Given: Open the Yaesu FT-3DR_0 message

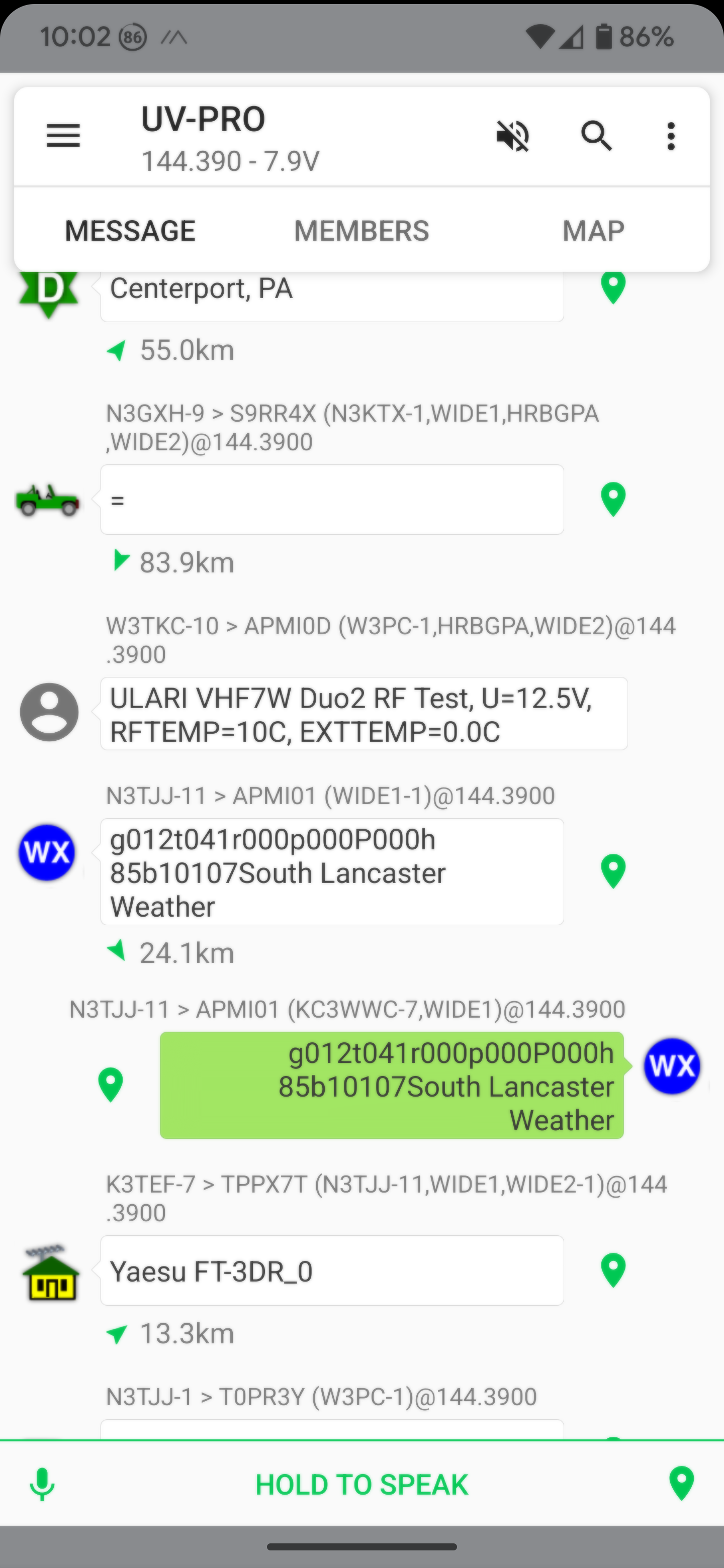Looking at the screenshot, I should [332, 1270].
